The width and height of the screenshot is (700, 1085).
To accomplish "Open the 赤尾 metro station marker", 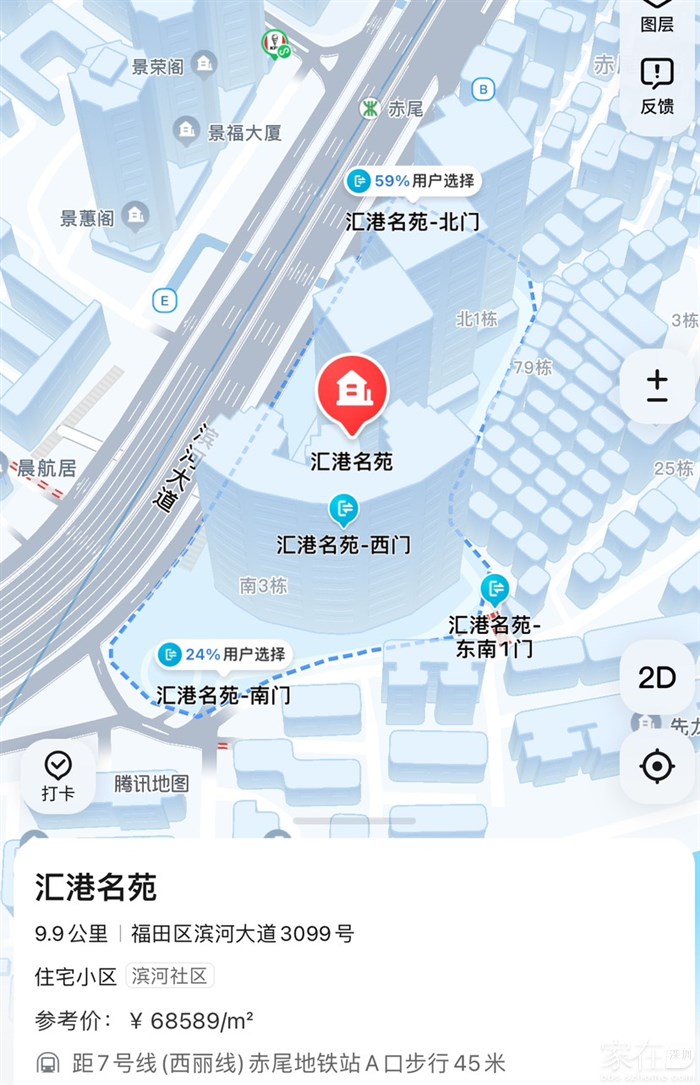I will click(x=371, y=107).
